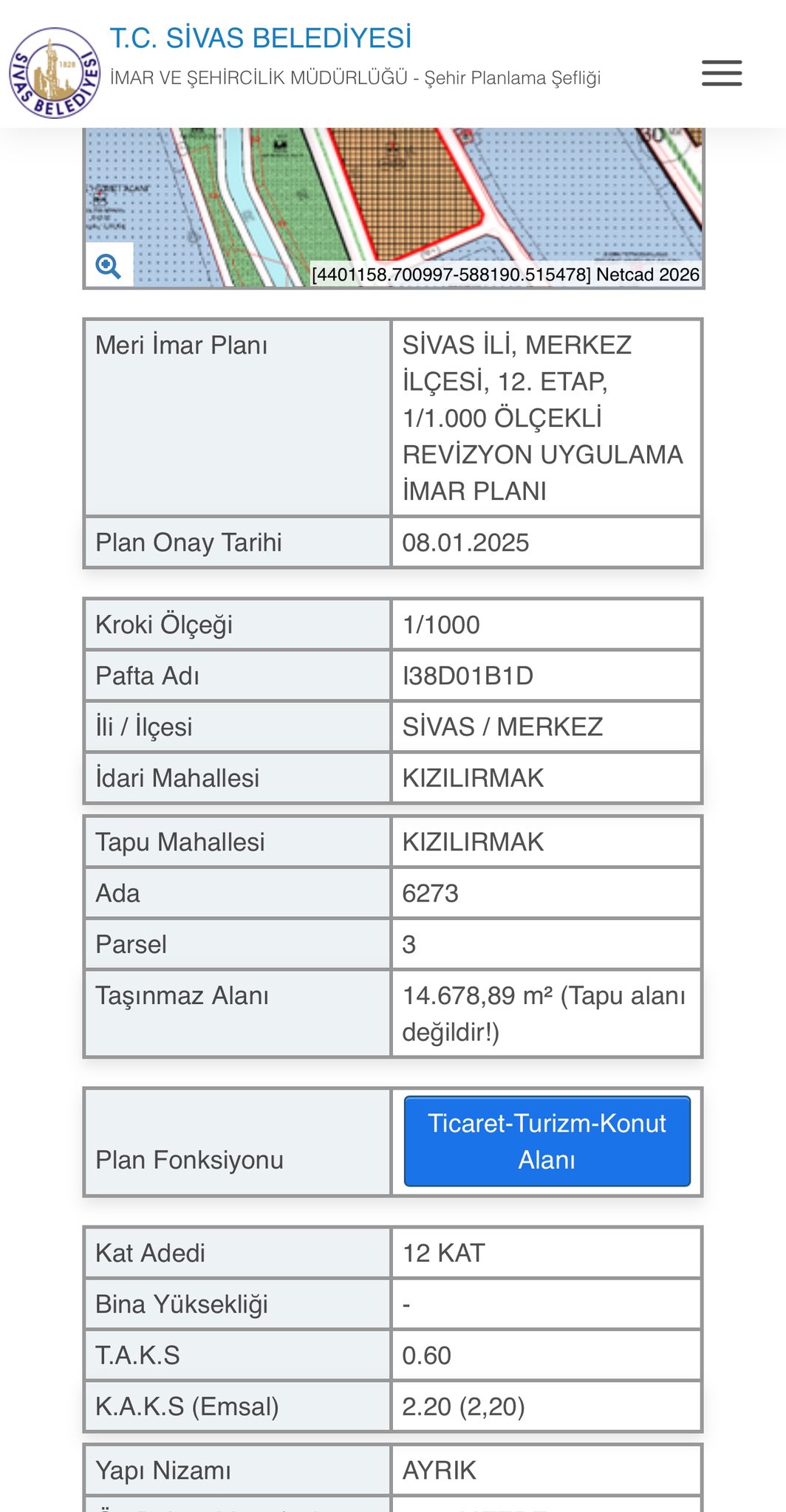
Task: Tap the magnifier zoom icon on map
Action: click(x=109, y=265)
